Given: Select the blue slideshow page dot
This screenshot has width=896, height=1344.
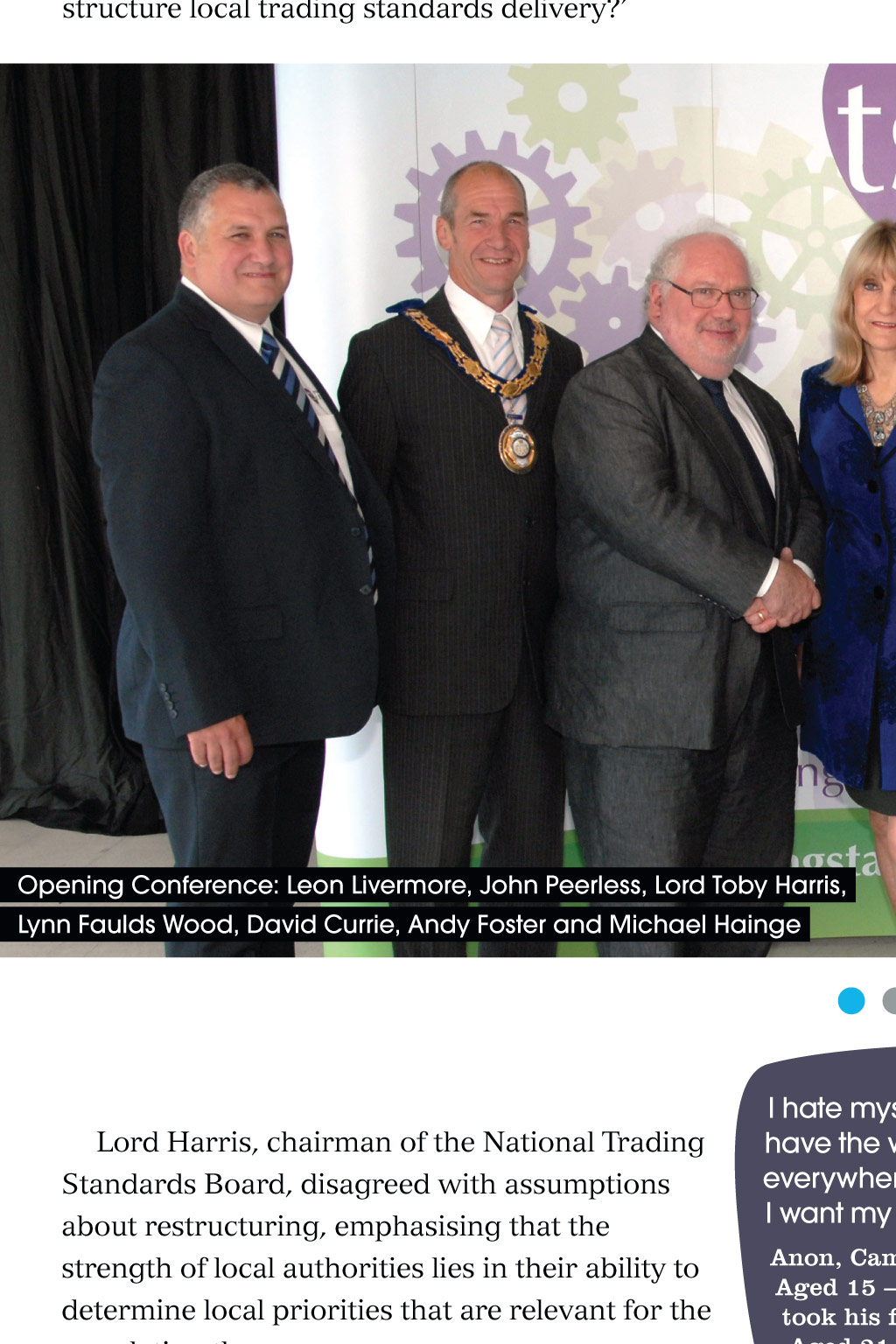Looking at the screenshot, I should coord(850,1000).
